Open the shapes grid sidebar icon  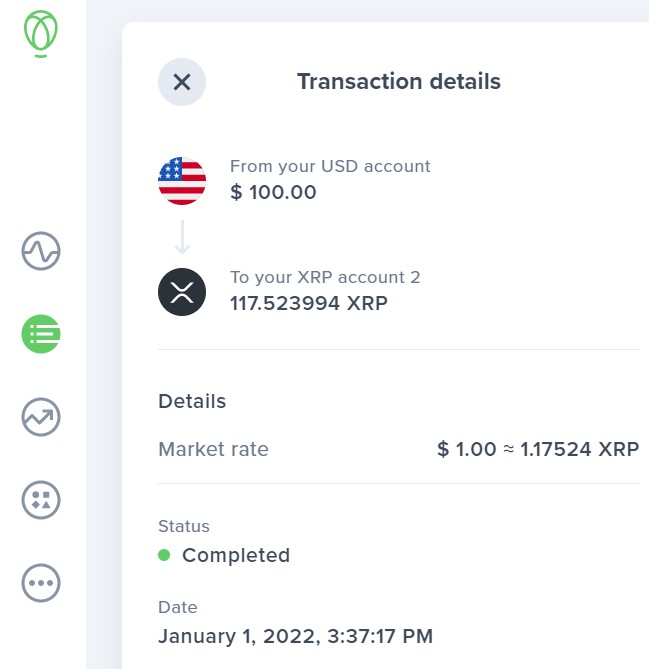(41, 500)
